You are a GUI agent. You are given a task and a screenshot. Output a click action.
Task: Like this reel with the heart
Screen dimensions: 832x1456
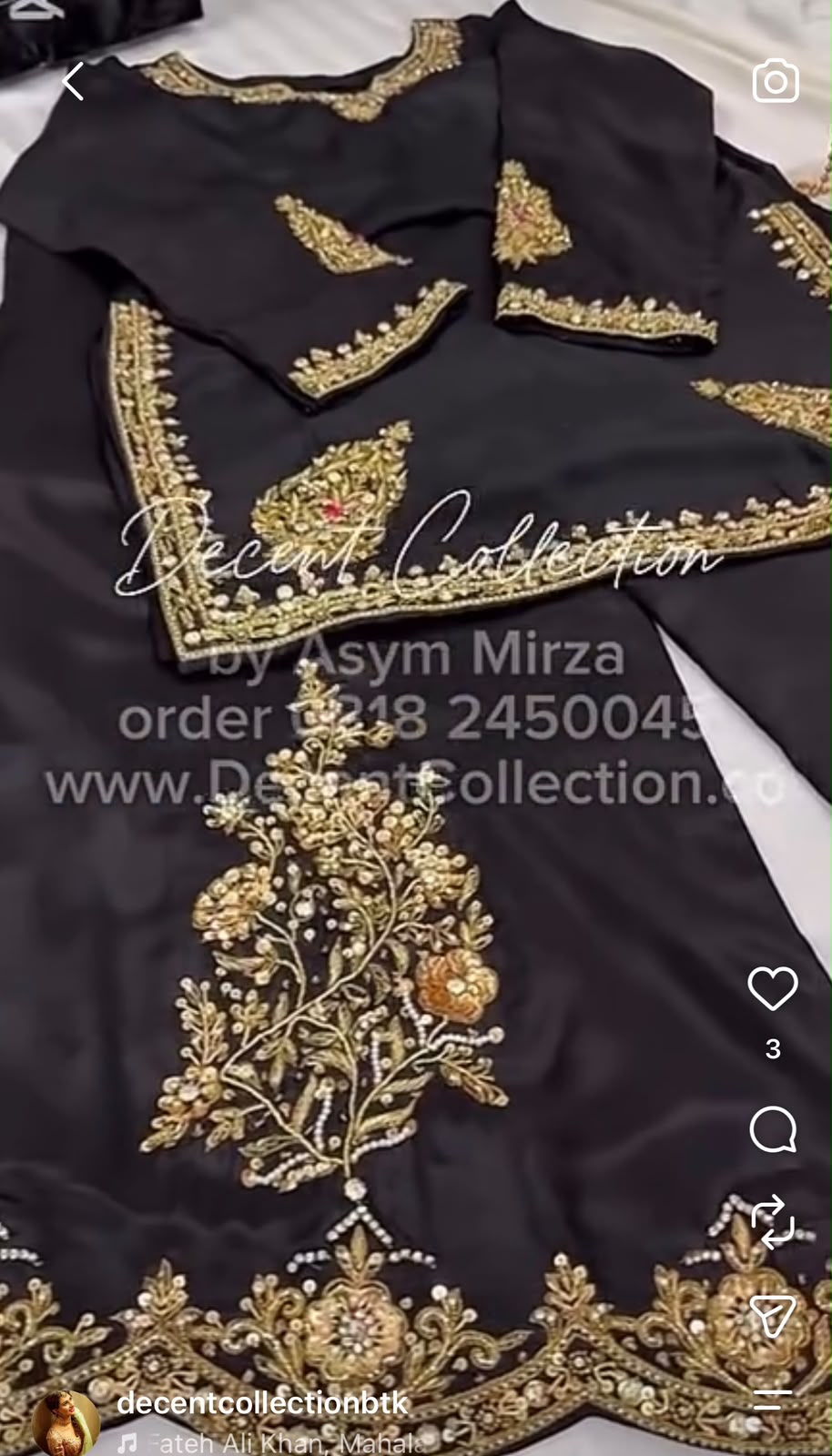click(x=773, y=988)
